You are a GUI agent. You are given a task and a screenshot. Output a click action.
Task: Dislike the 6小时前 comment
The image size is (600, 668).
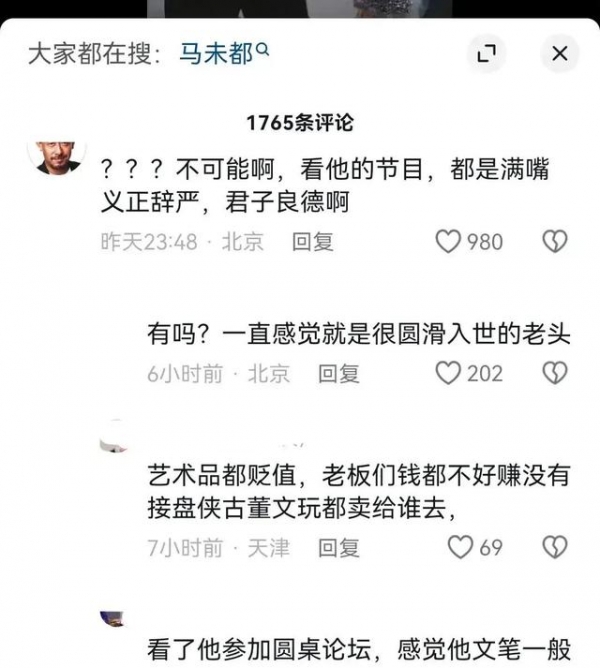point(554,373)
